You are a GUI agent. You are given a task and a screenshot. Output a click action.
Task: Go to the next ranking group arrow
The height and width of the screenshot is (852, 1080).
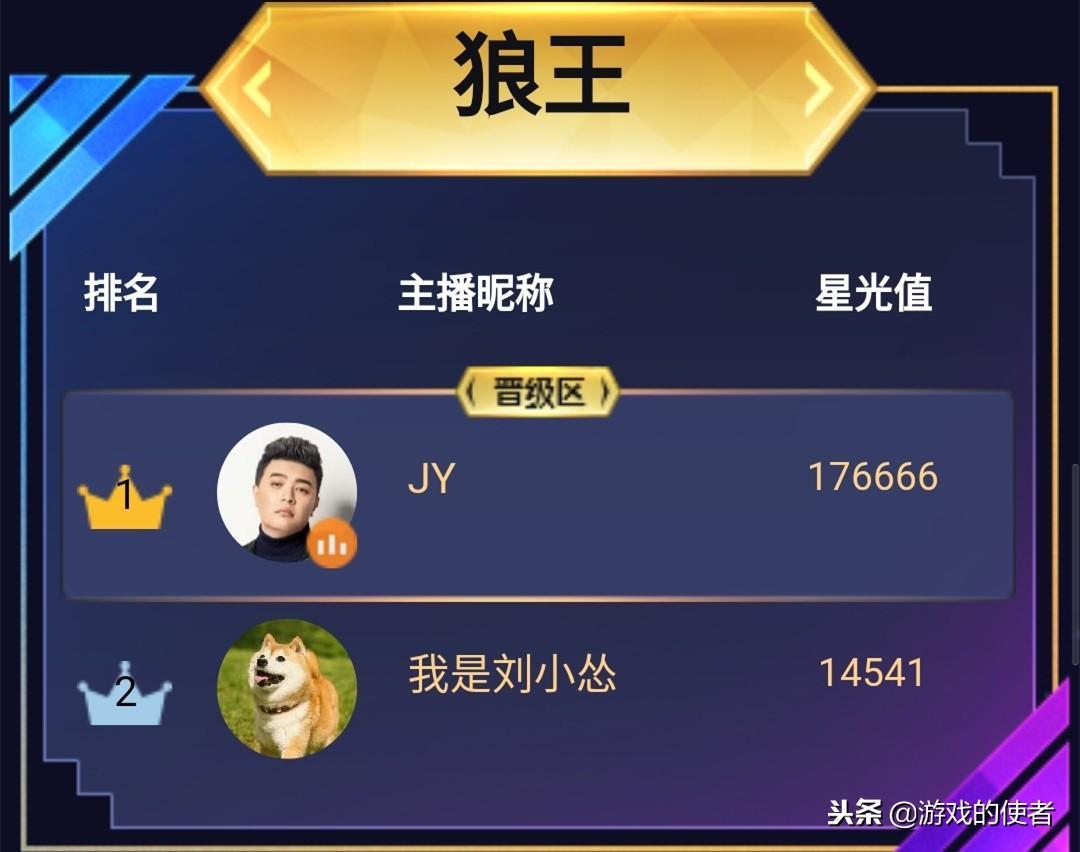point(818,90)
